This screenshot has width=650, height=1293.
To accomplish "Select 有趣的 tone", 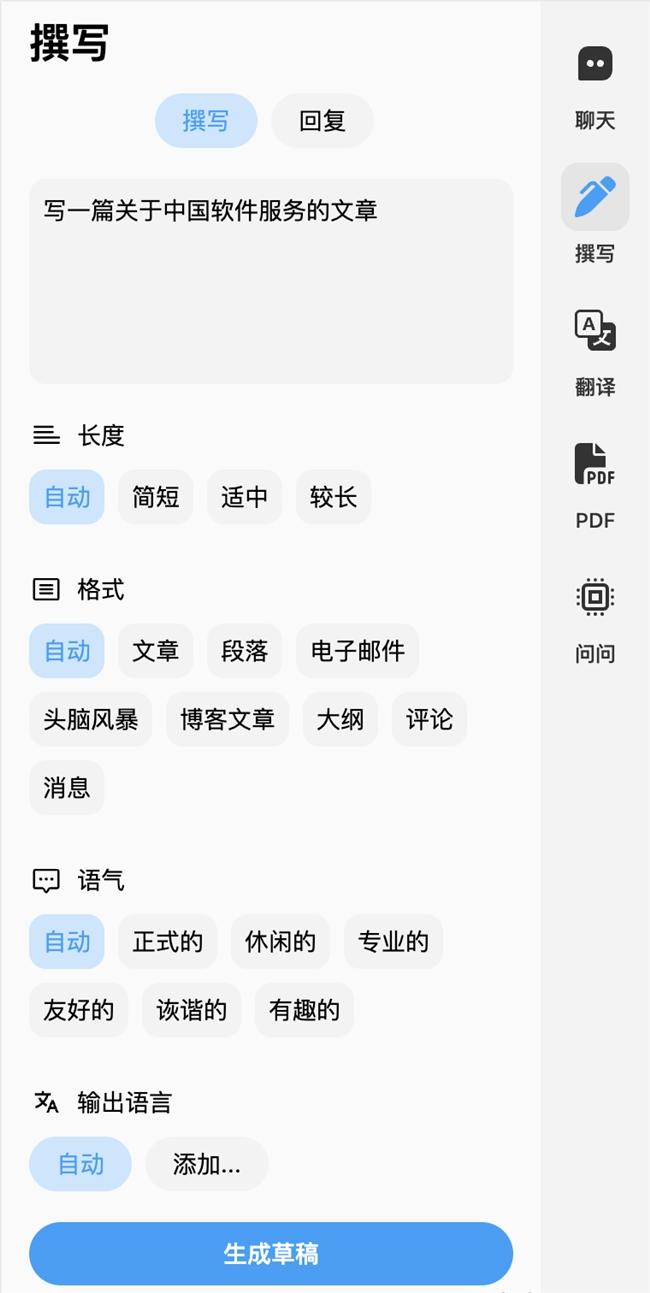I will click(305, 1010).
